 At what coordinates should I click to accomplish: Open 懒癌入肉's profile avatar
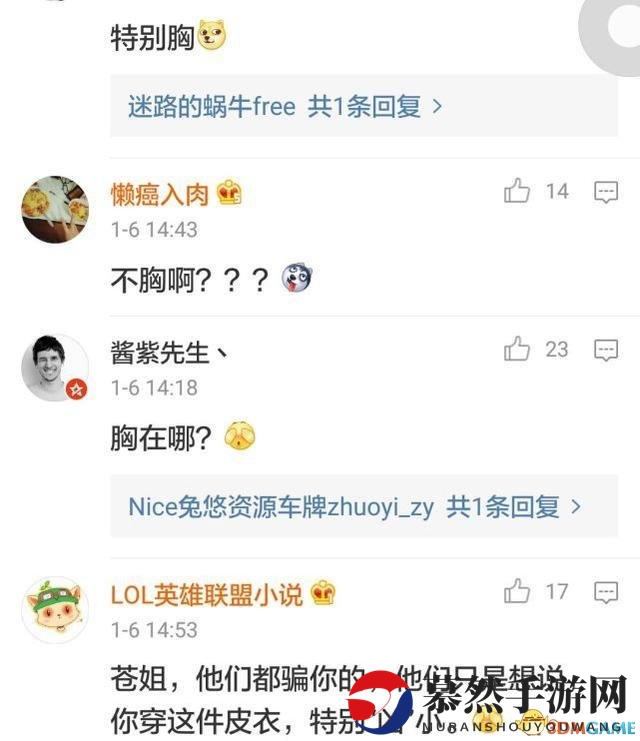click(55, 209)
